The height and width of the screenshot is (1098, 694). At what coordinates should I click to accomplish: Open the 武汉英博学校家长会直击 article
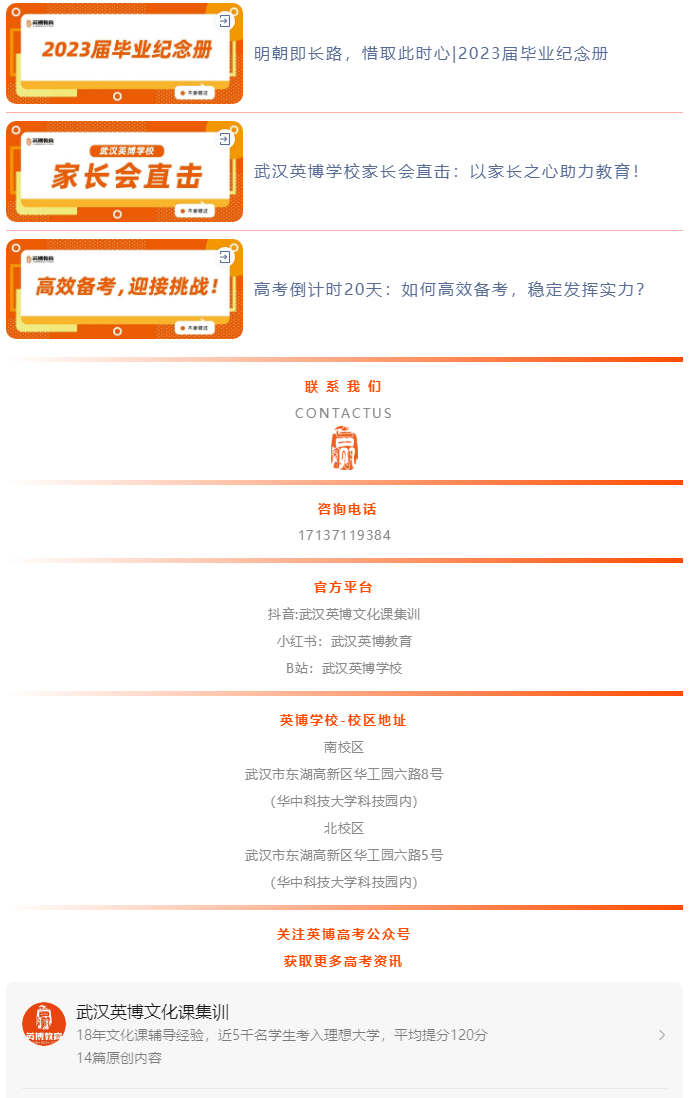(x=446, y=172)
